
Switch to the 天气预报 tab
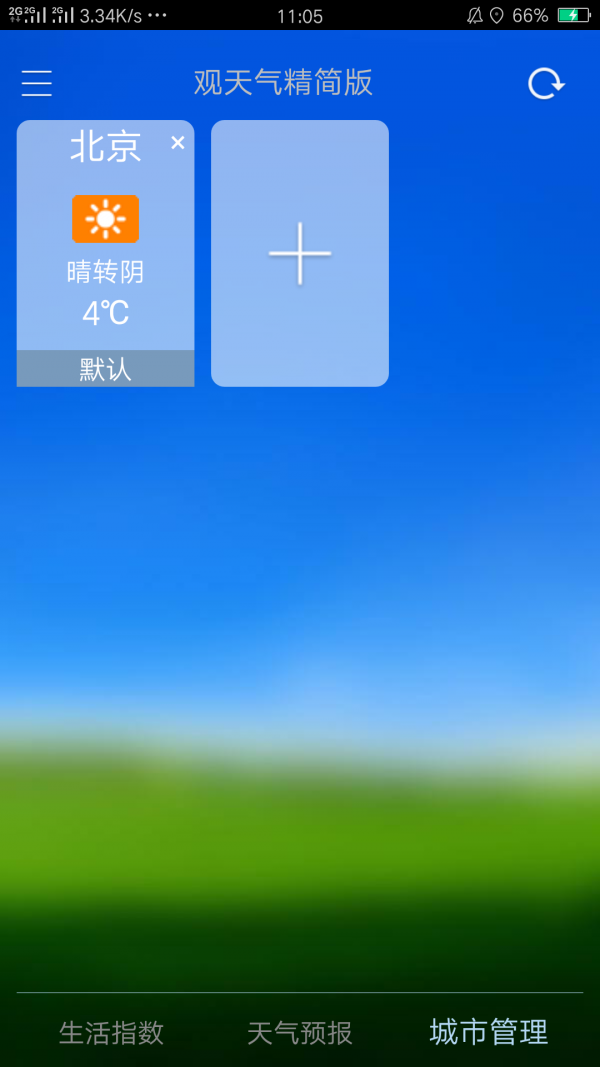tap(299, 1032)
